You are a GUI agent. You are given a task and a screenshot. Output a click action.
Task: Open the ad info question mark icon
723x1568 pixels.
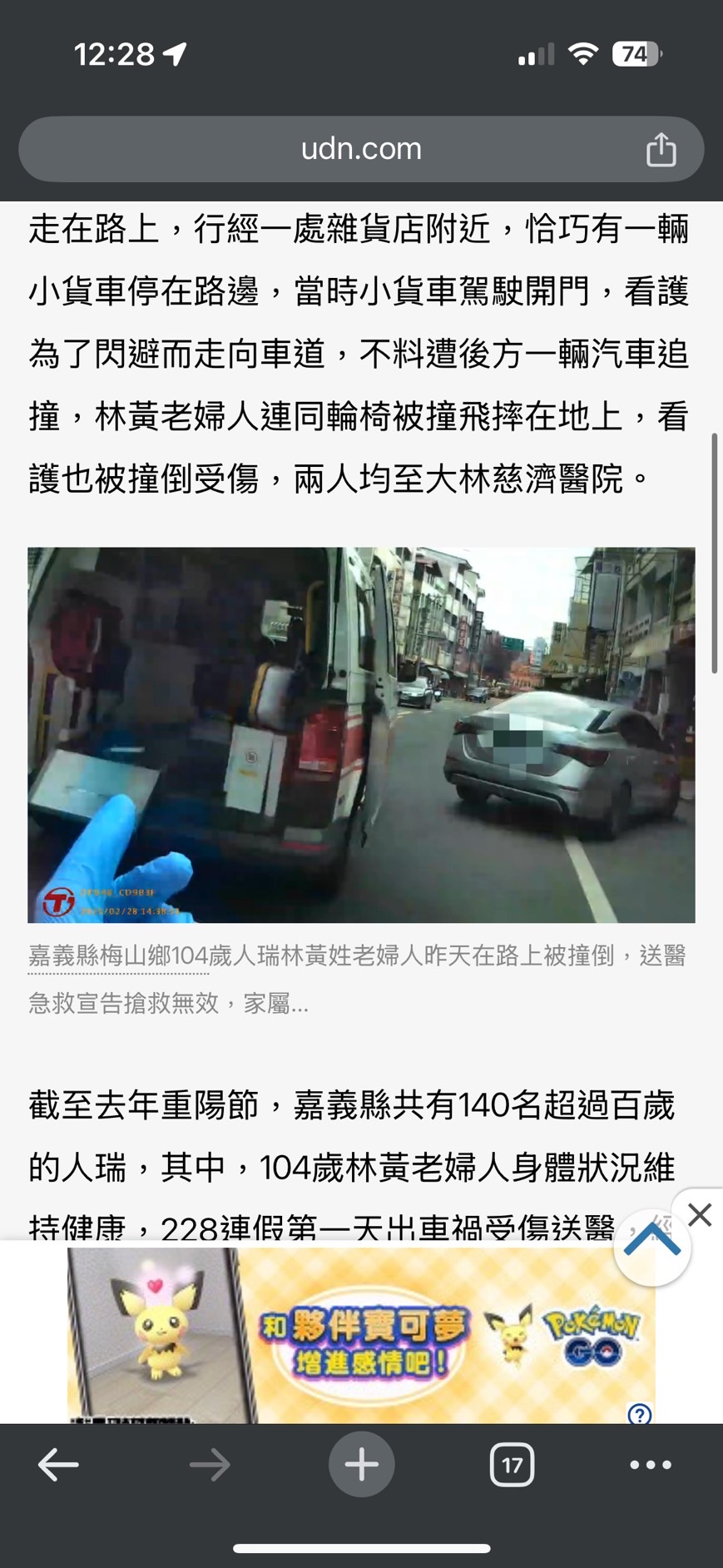pos(639,1413)
